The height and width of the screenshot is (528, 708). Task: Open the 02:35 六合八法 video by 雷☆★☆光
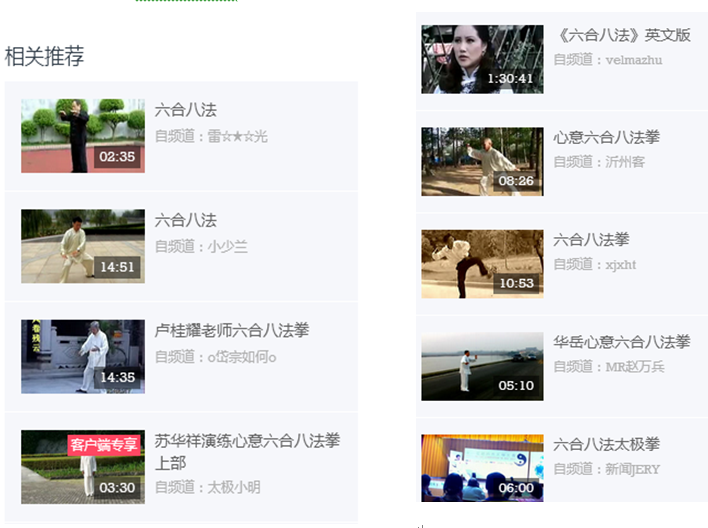point(83,135)
